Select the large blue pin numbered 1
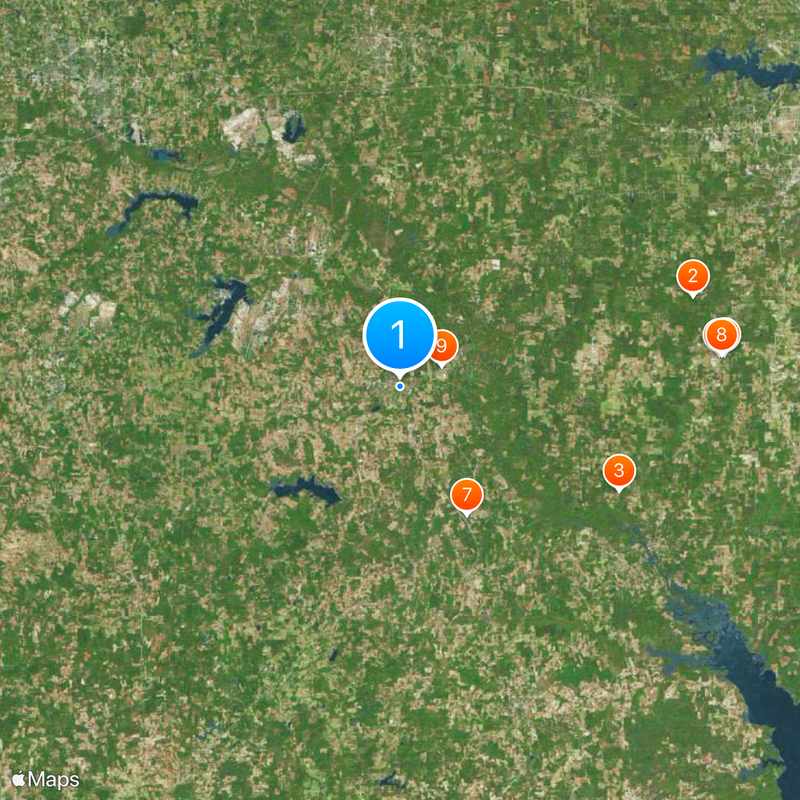 [399, 336]
